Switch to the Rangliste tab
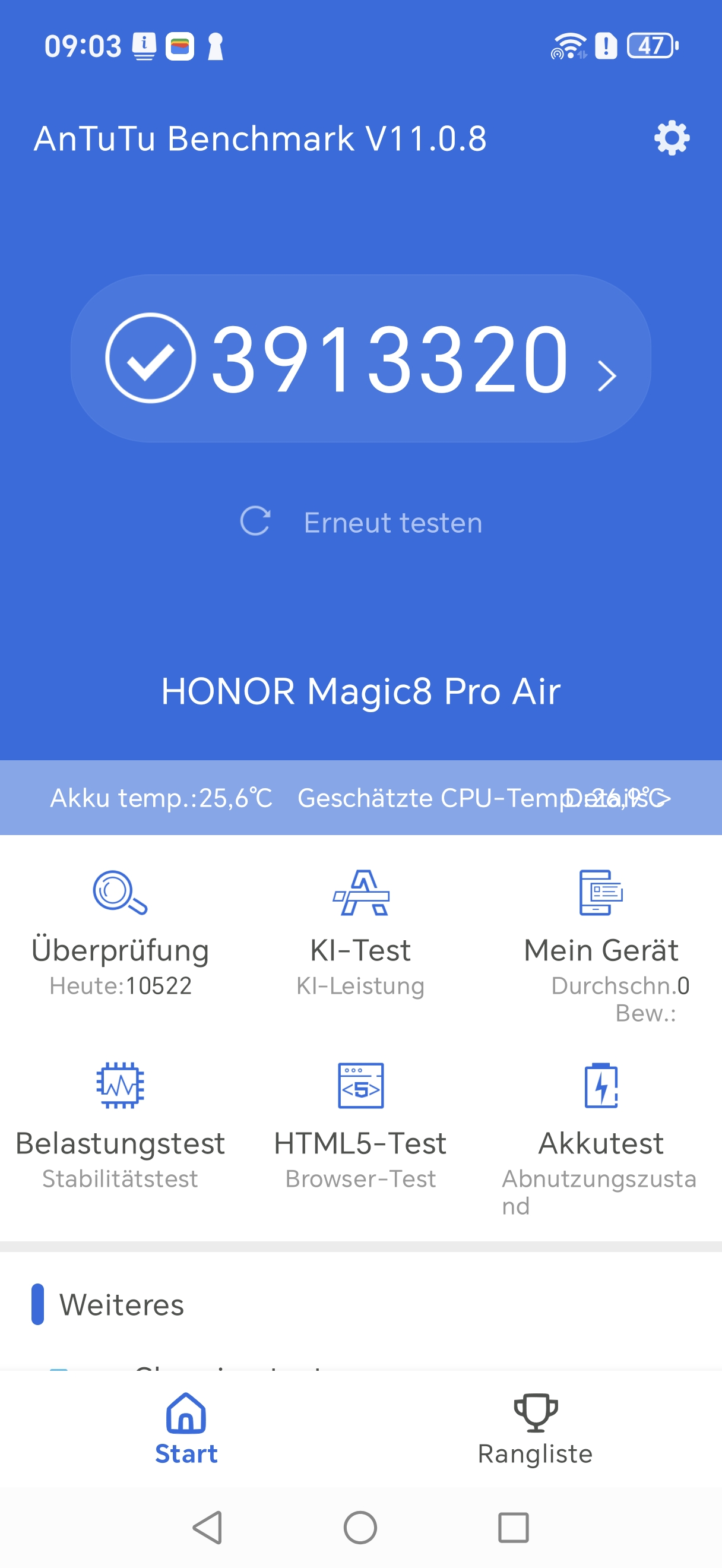Screen dimensions: 722x1568 pos(535,1429)
